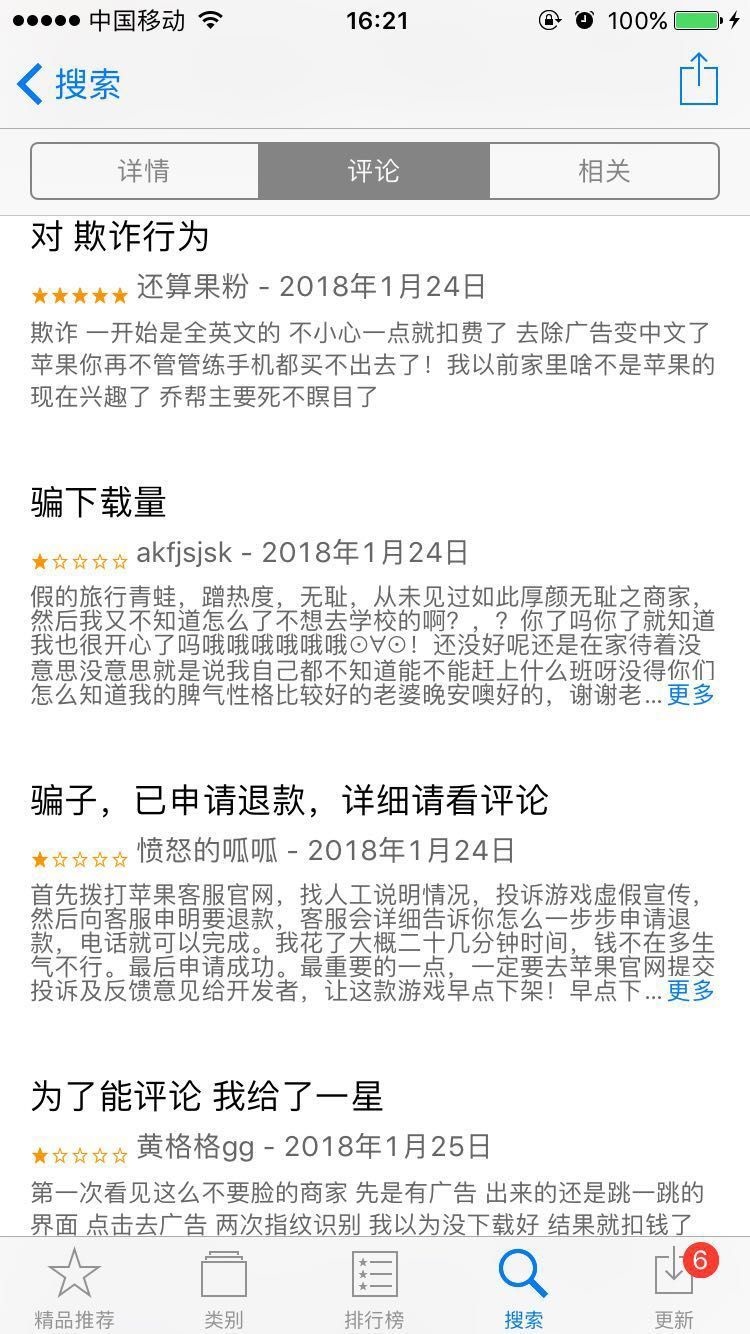Select the 评论 segment
The width and height of the screenshot is (750, 1334).
374,171
